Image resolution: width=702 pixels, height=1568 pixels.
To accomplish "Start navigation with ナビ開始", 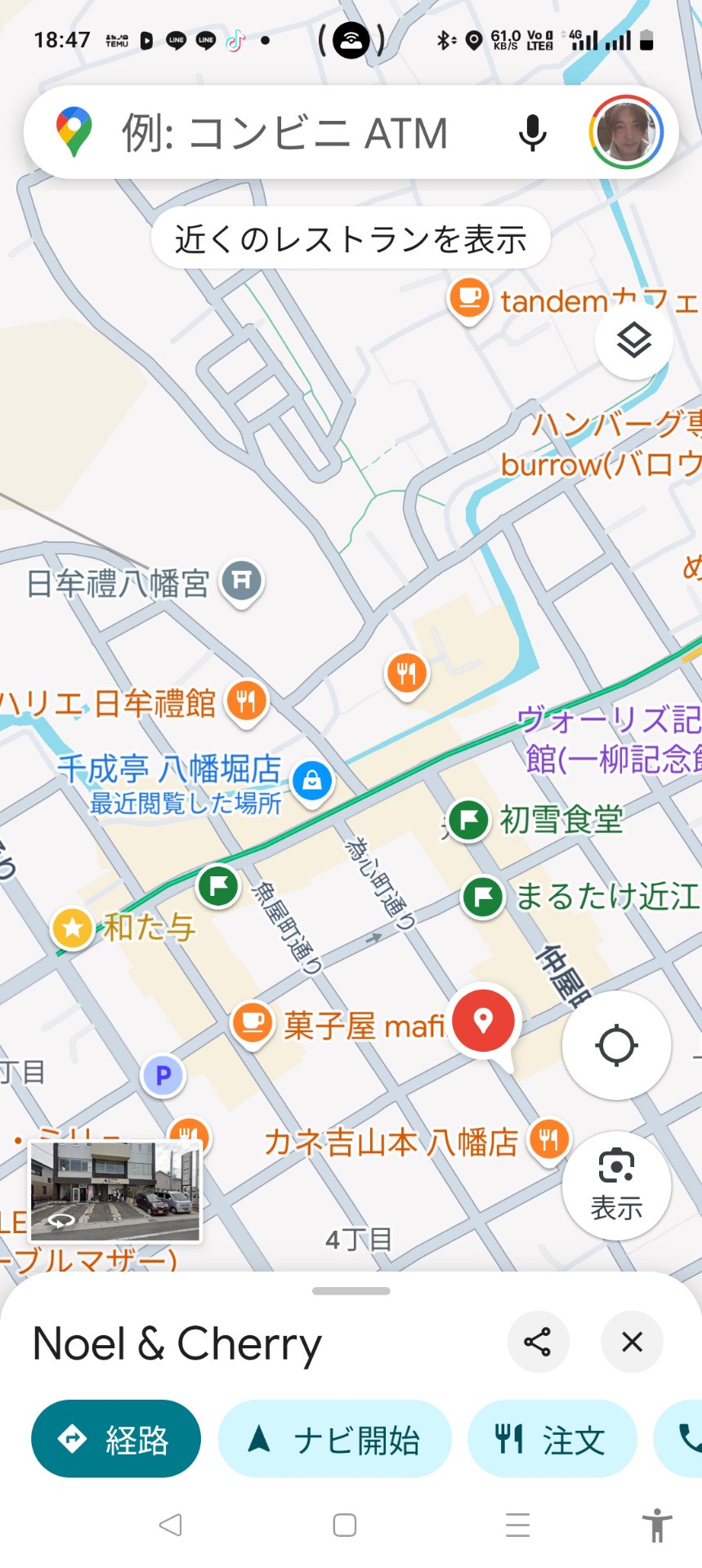I will click(x=334, y=1439).
